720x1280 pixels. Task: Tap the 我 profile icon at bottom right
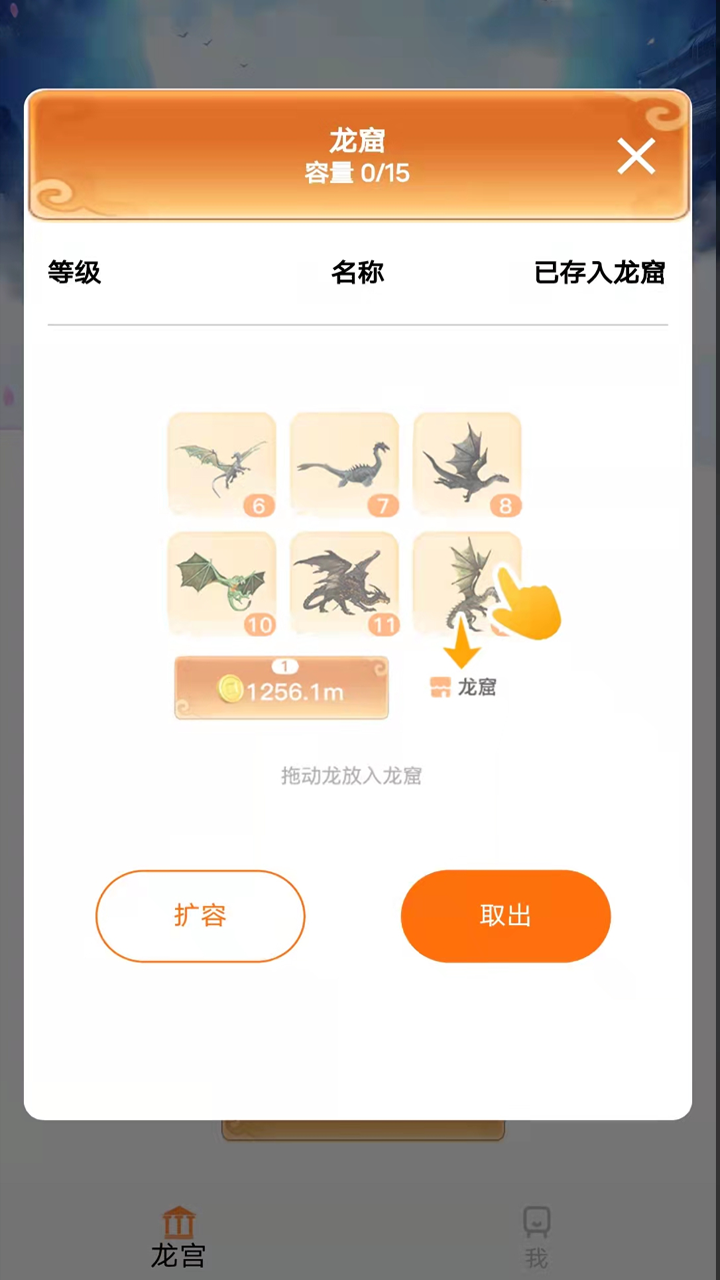[537, 1222]
